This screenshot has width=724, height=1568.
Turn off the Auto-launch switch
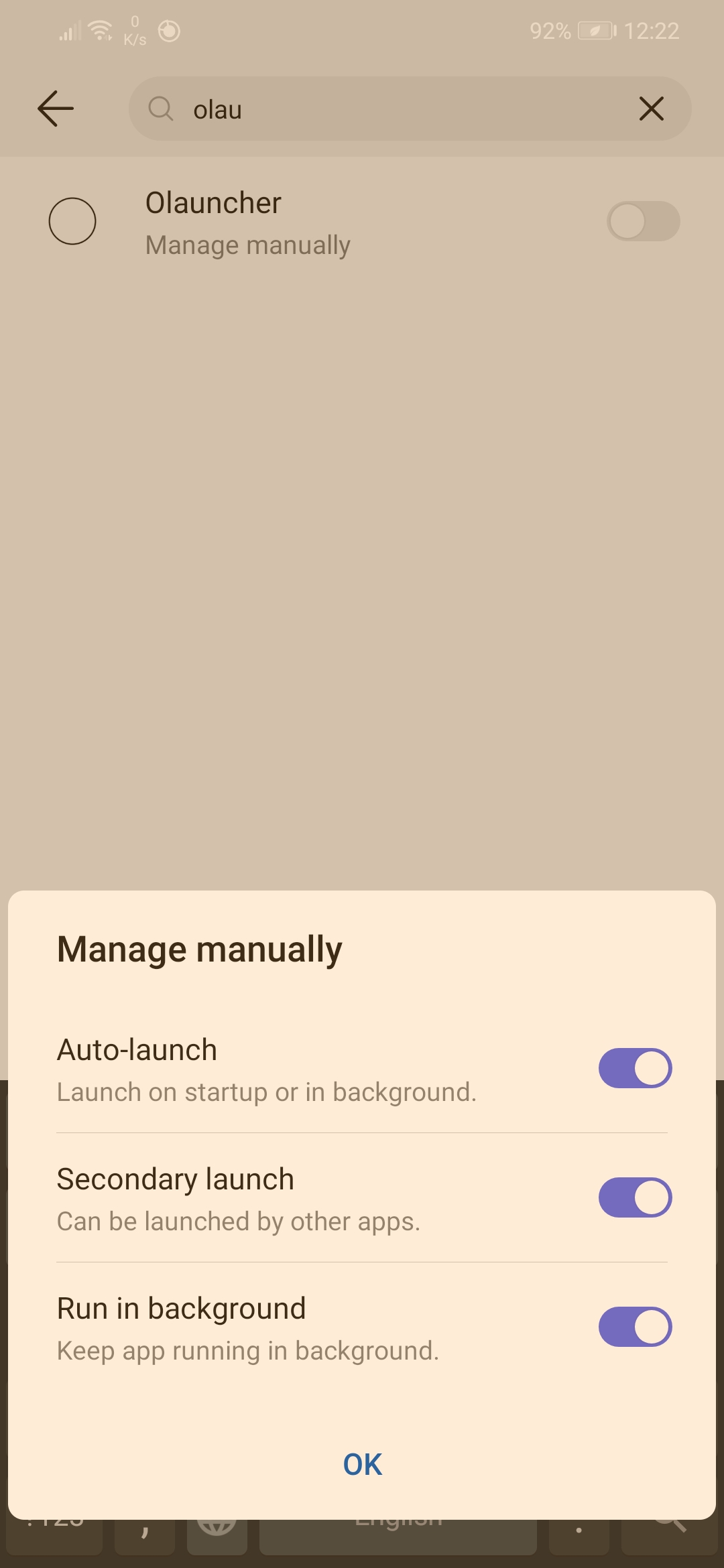[x=635, y=1068]
